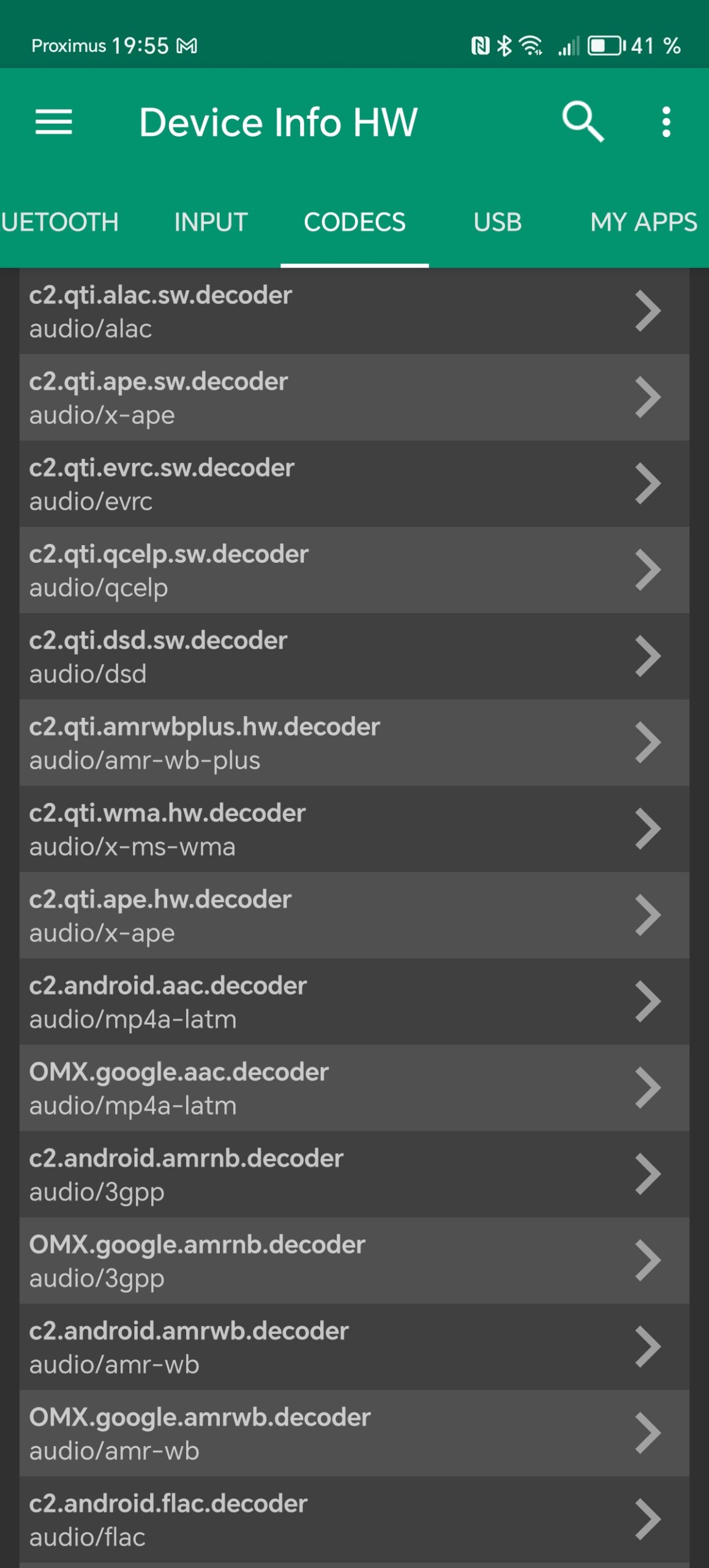
Task: Open c2.qti.alac.sw.decoder details
Action: click(354, 311)
